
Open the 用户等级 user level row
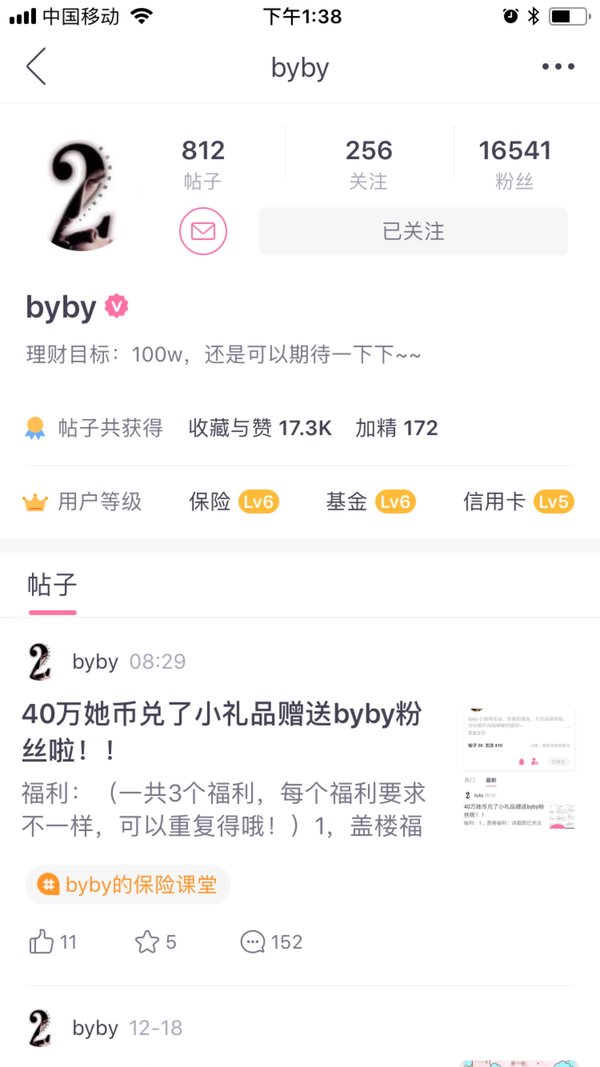click(299, 502)
